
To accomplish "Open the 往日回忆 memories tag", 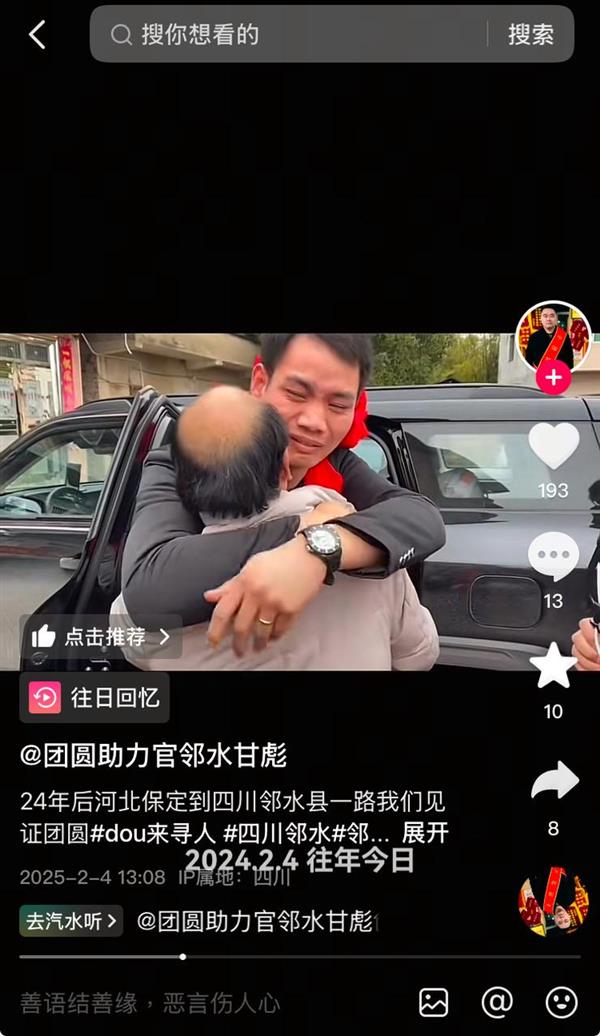I will pos(95,698).
